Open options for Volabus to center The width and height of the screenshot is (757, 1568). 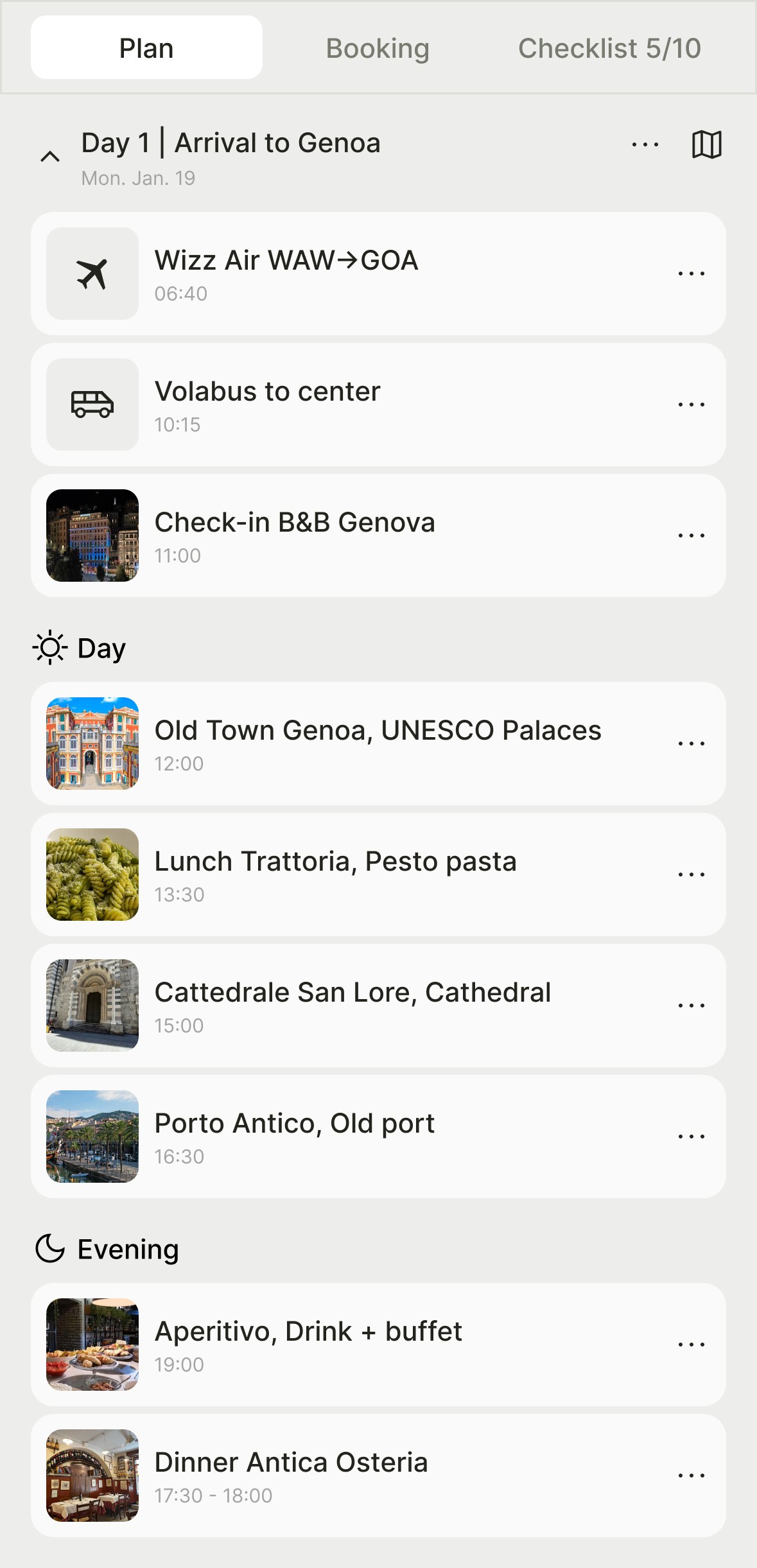tap(691, 405)
